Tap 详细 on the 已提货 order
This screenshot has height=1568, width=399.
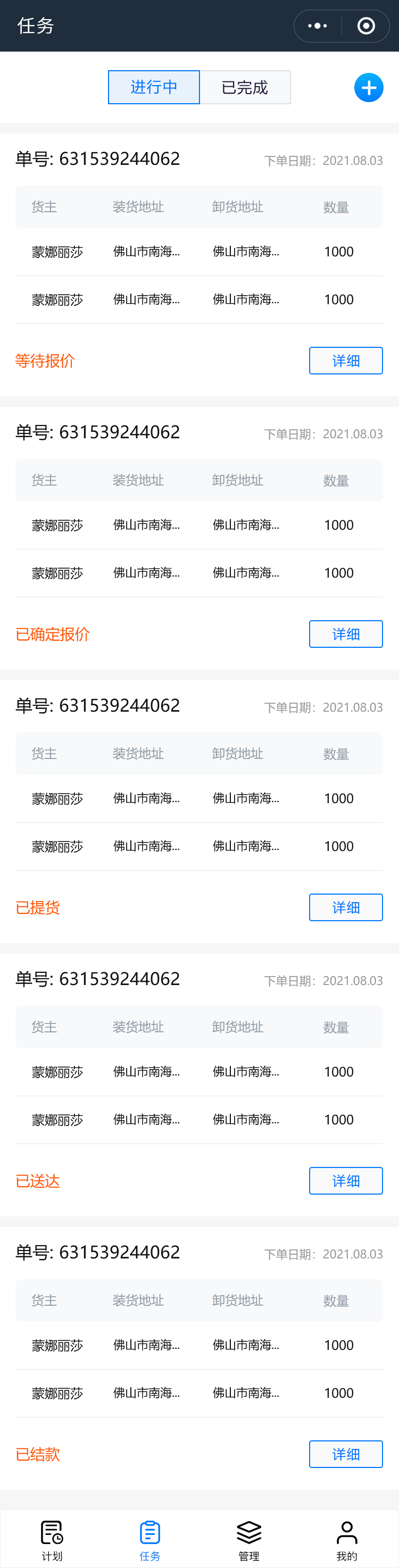coord(345,907)
